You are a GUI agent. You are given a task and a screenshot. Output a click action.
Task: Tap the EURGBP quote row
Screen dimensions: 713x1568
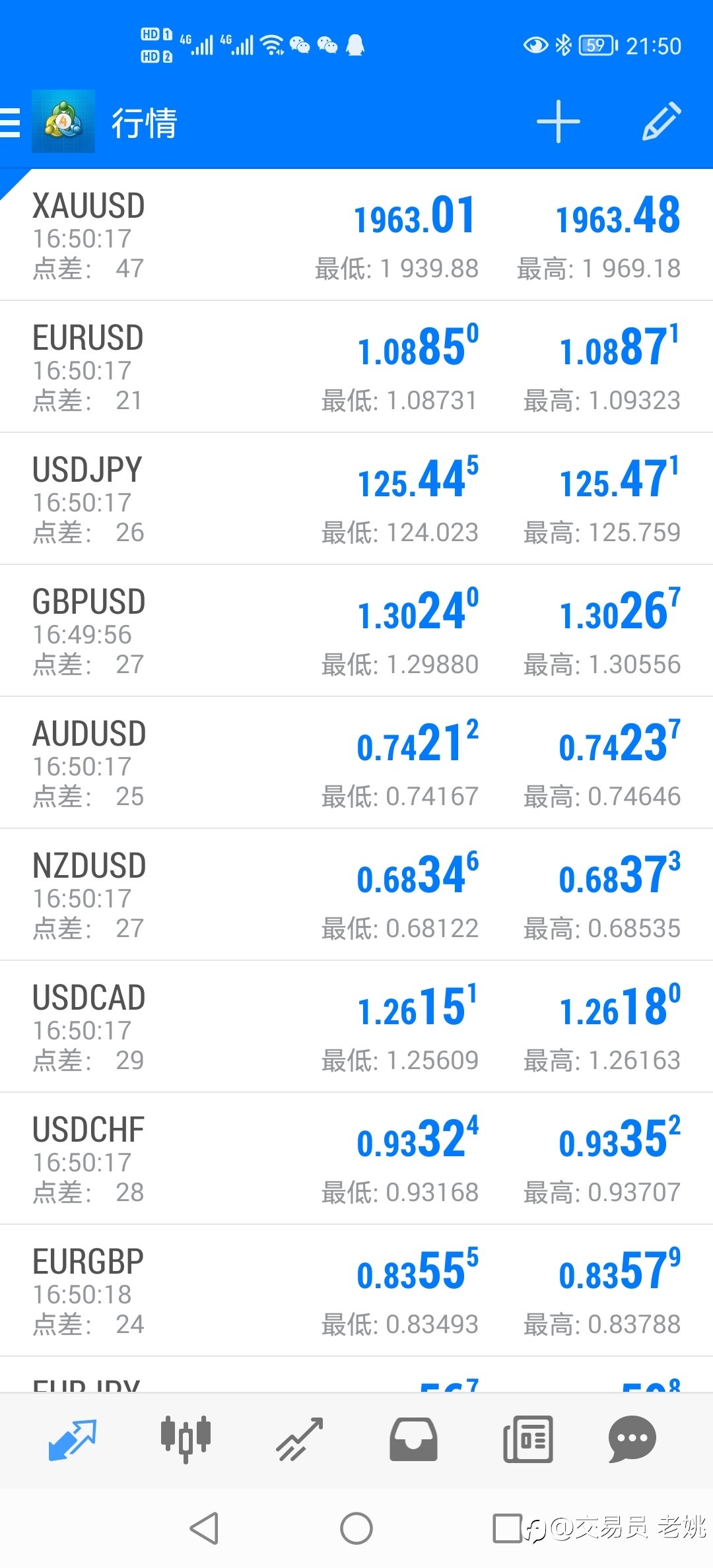(x=356, y=1291)
